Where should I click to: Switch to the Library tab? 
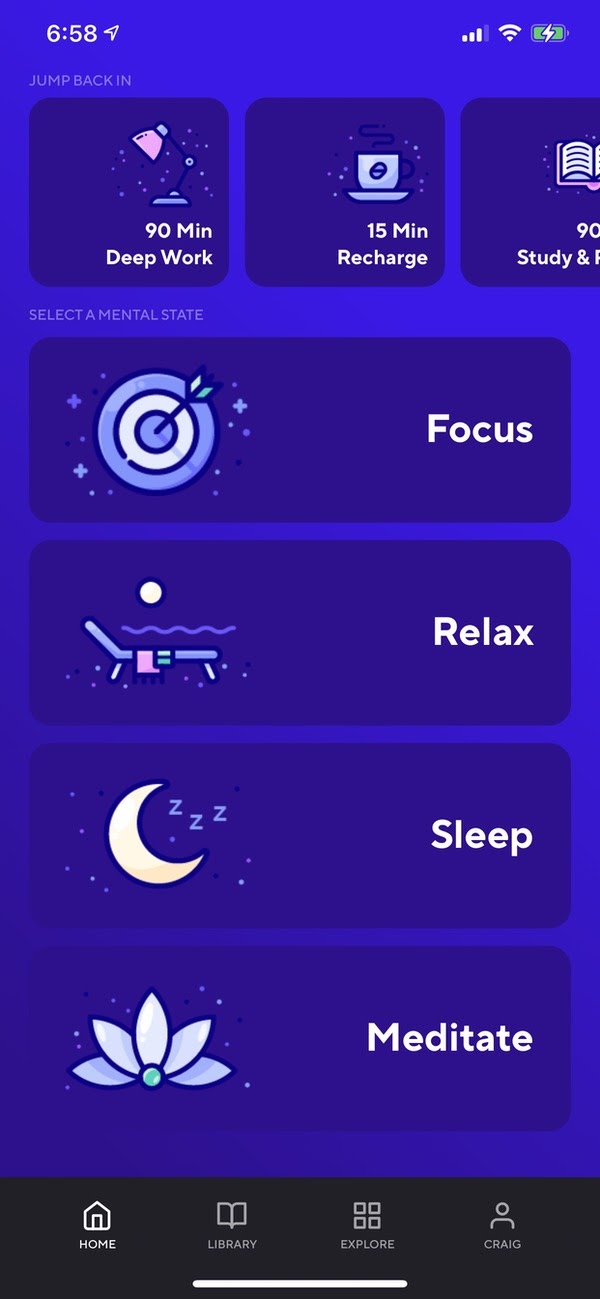tap(232, 1226)
